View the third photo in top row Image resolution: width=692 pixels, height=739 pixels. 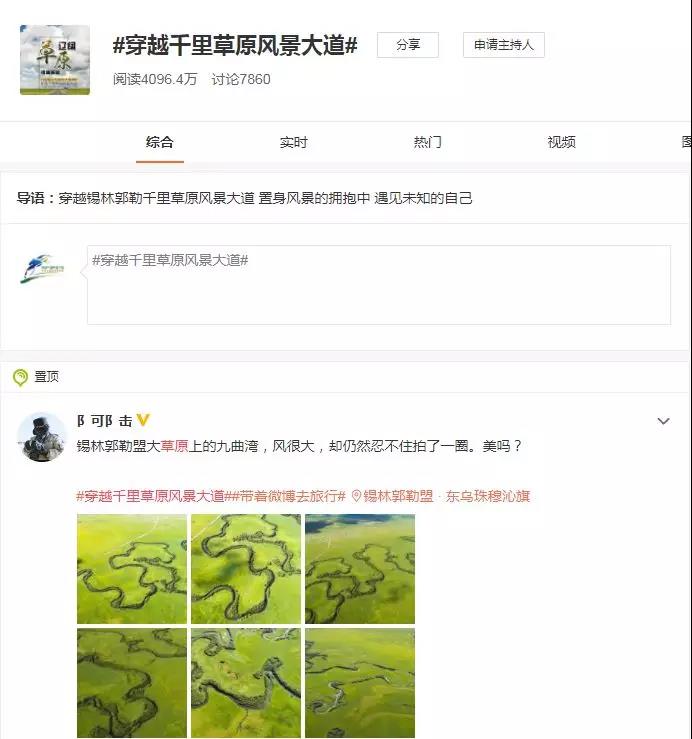point(360,568)
